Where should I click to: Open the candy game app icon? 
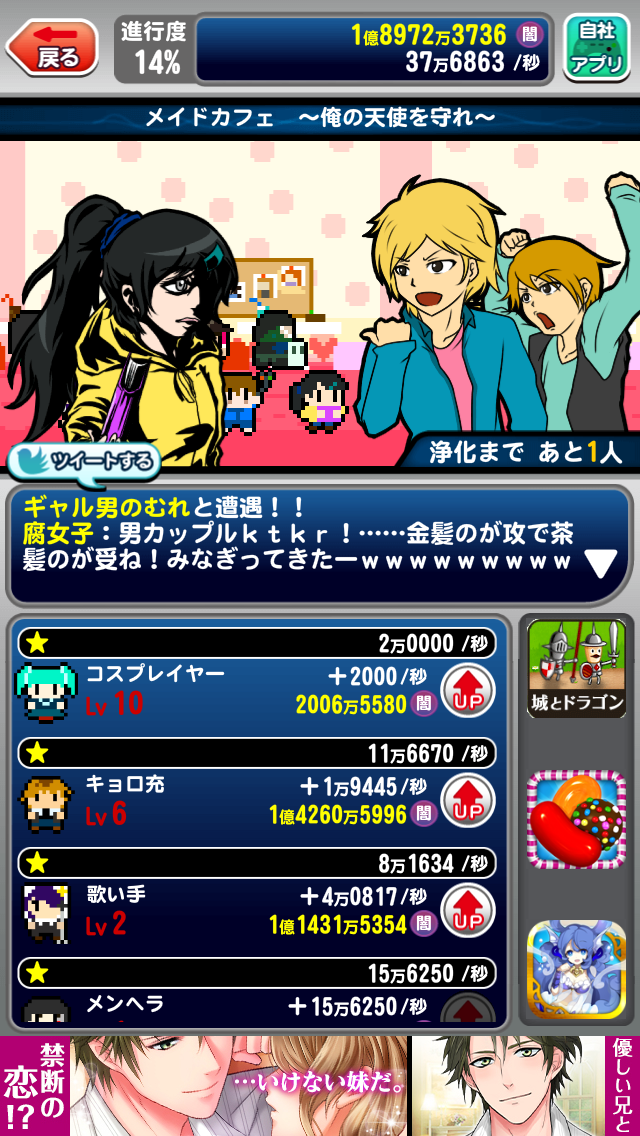[x=577, y=818]
